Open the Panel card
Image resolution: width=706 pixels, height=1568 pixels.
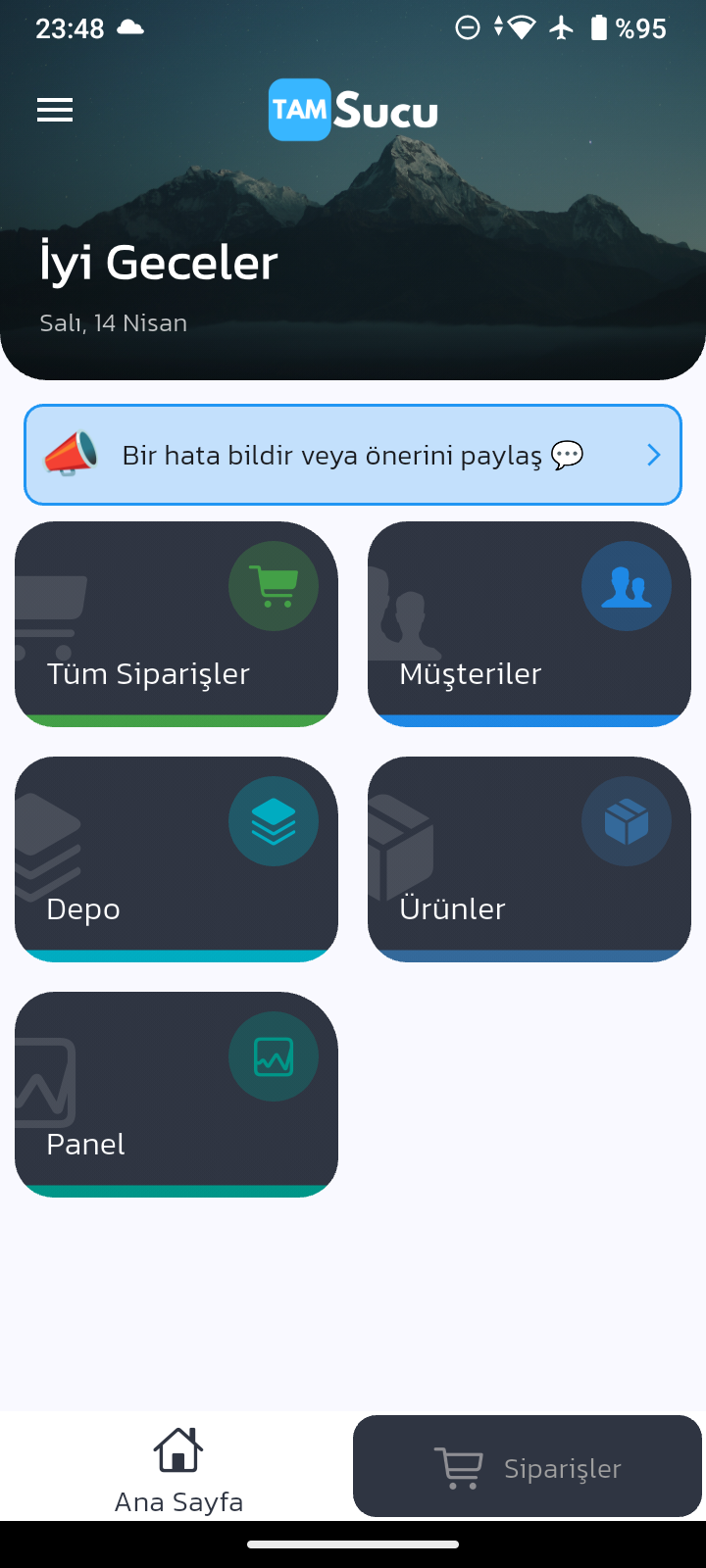click(176, 1095)
